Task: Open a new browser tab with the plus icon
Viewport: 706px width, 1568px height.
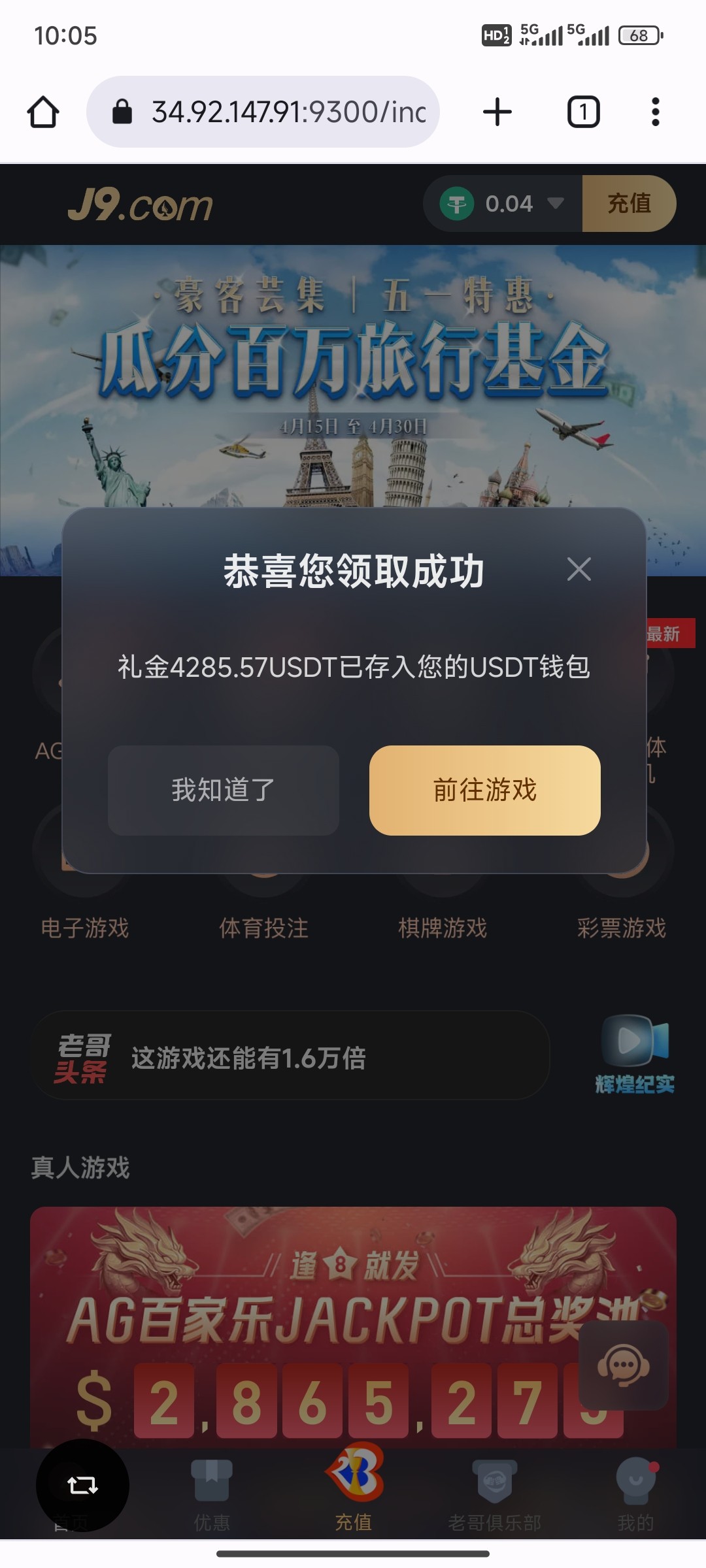Action: click(497, 110)
